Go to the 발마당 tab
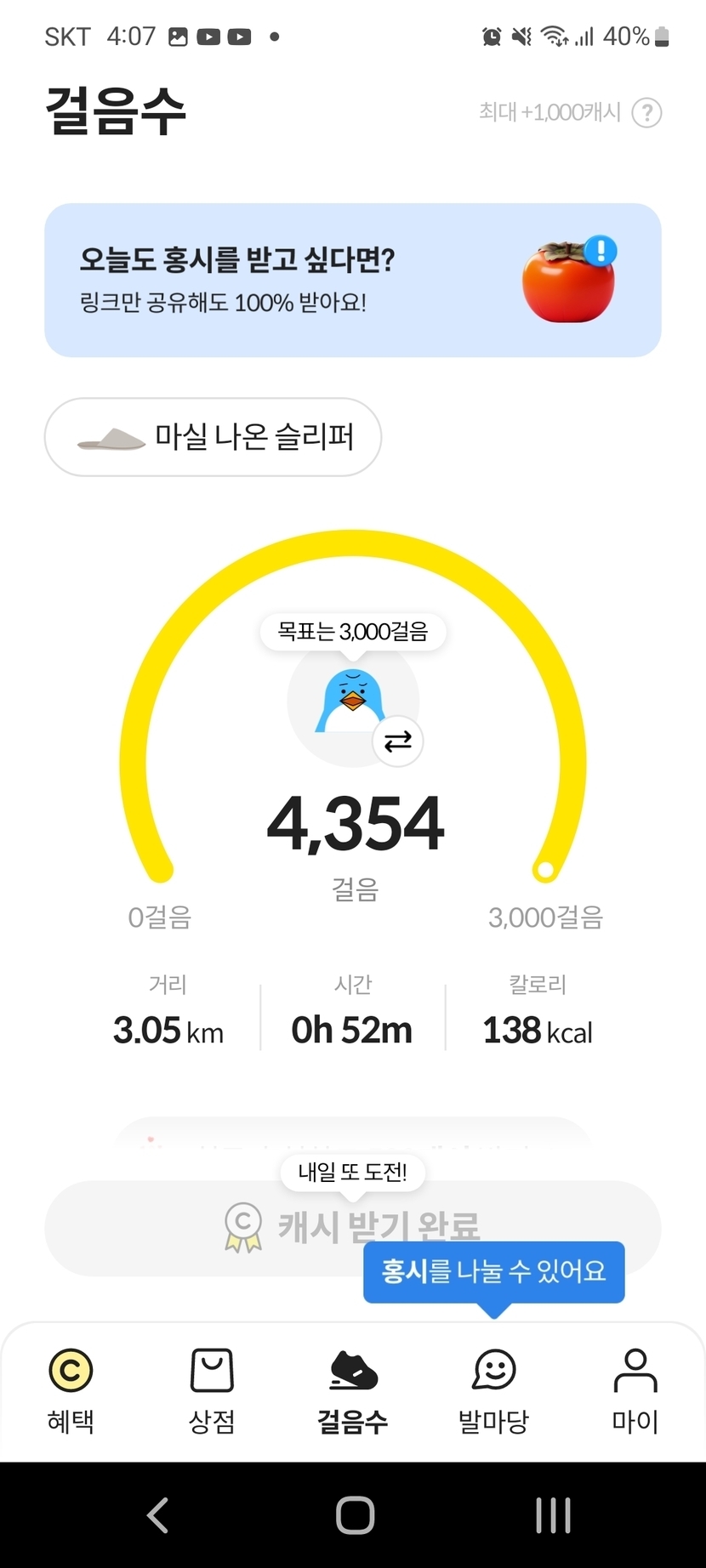This screenshot has width=706, height=1568. 494,1389
